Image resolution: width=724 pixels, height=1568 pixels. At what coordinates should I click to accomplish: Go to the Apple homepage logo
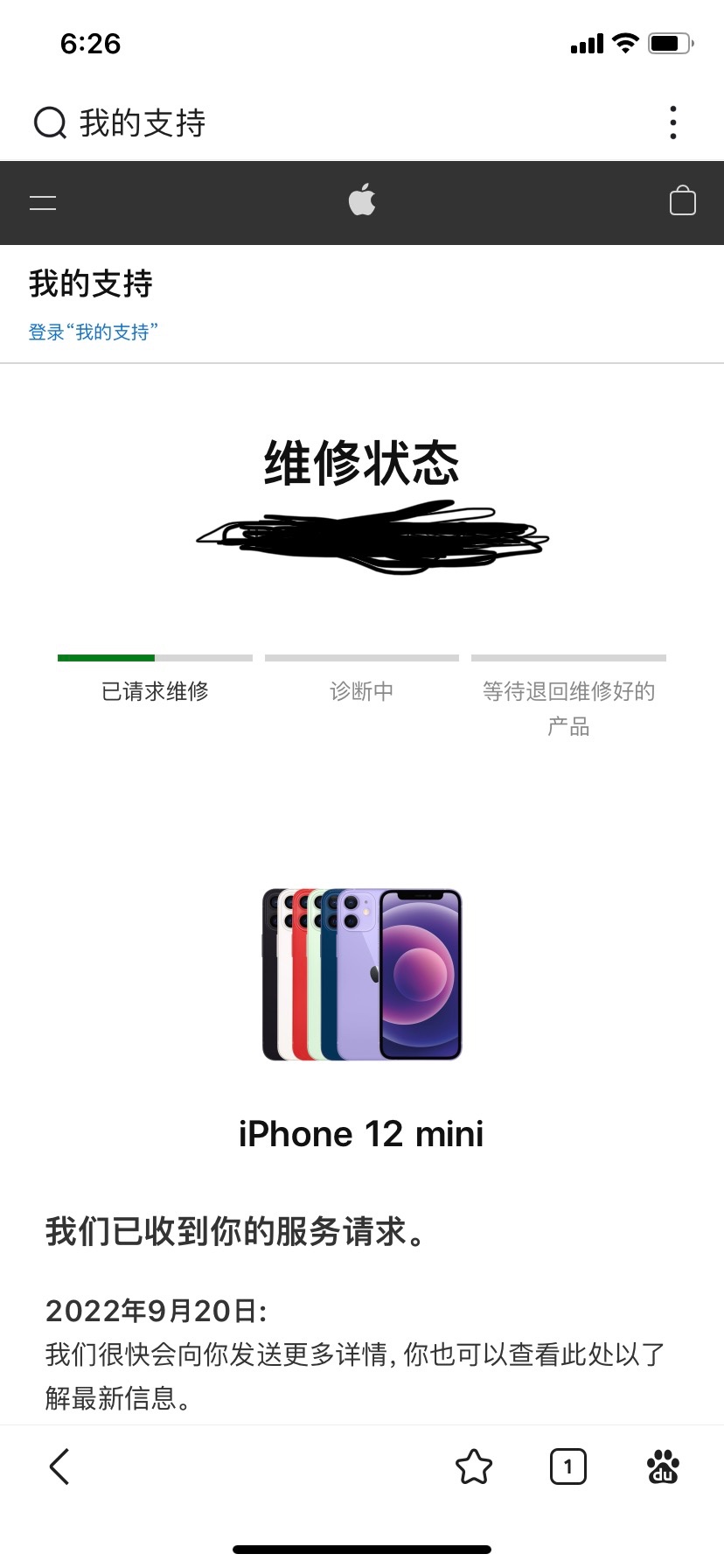pyautogui.click(x=362, y=201)
